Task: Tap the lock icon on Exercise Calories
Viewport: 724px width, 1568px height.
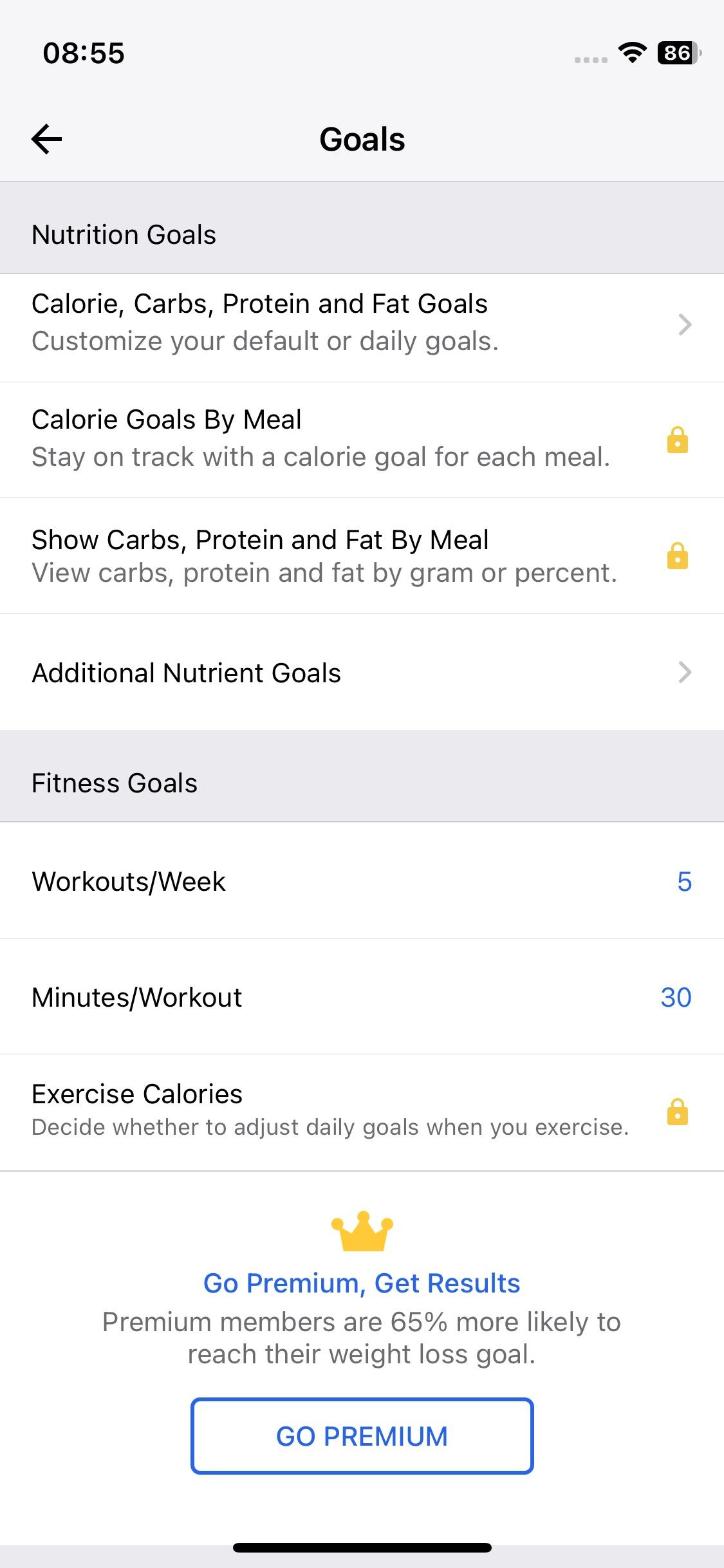Action: pyautogui.click(x=678, y=1113)
